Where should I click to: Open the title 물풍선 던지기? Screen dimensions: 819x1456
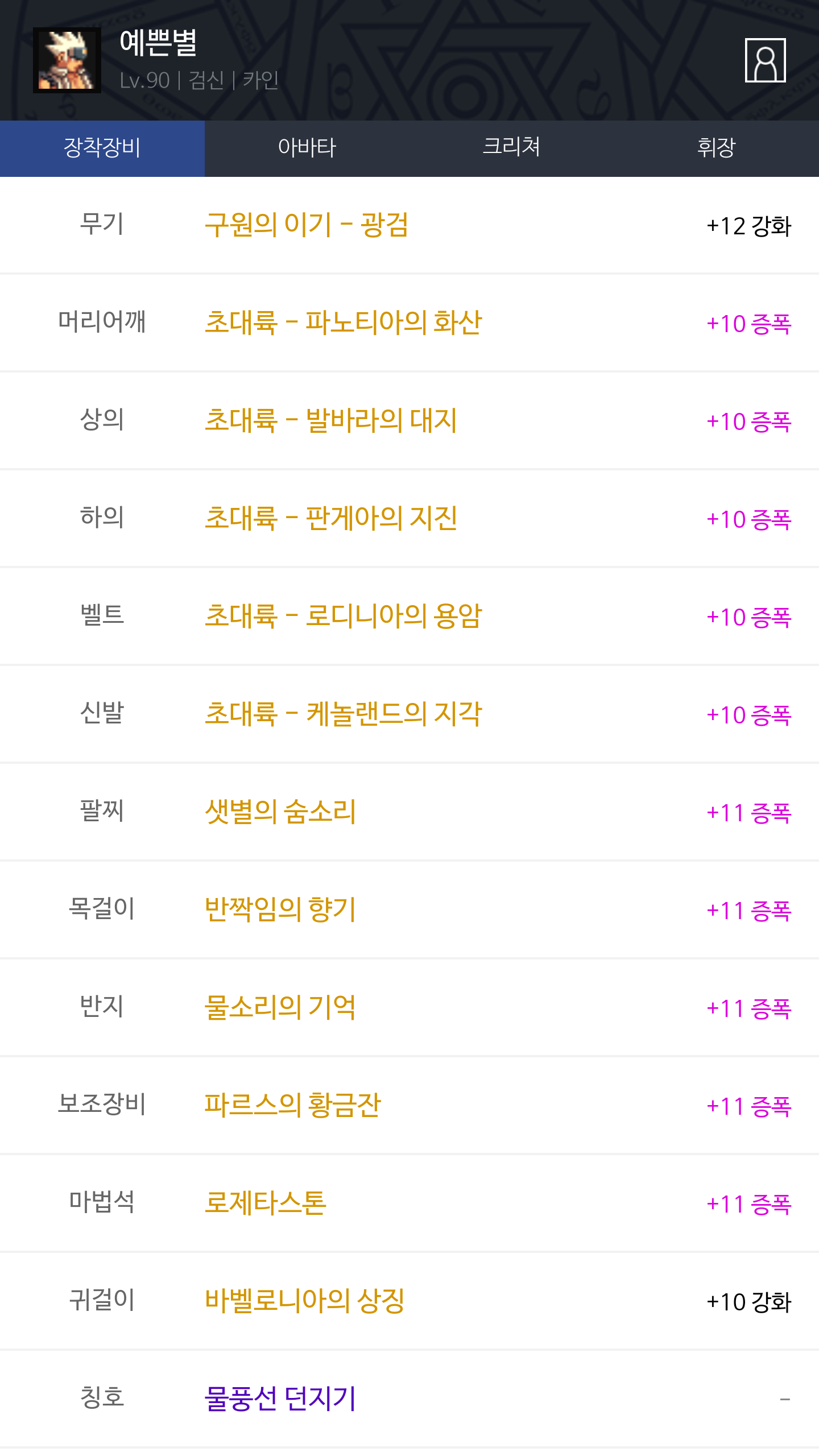(280, 1399)
